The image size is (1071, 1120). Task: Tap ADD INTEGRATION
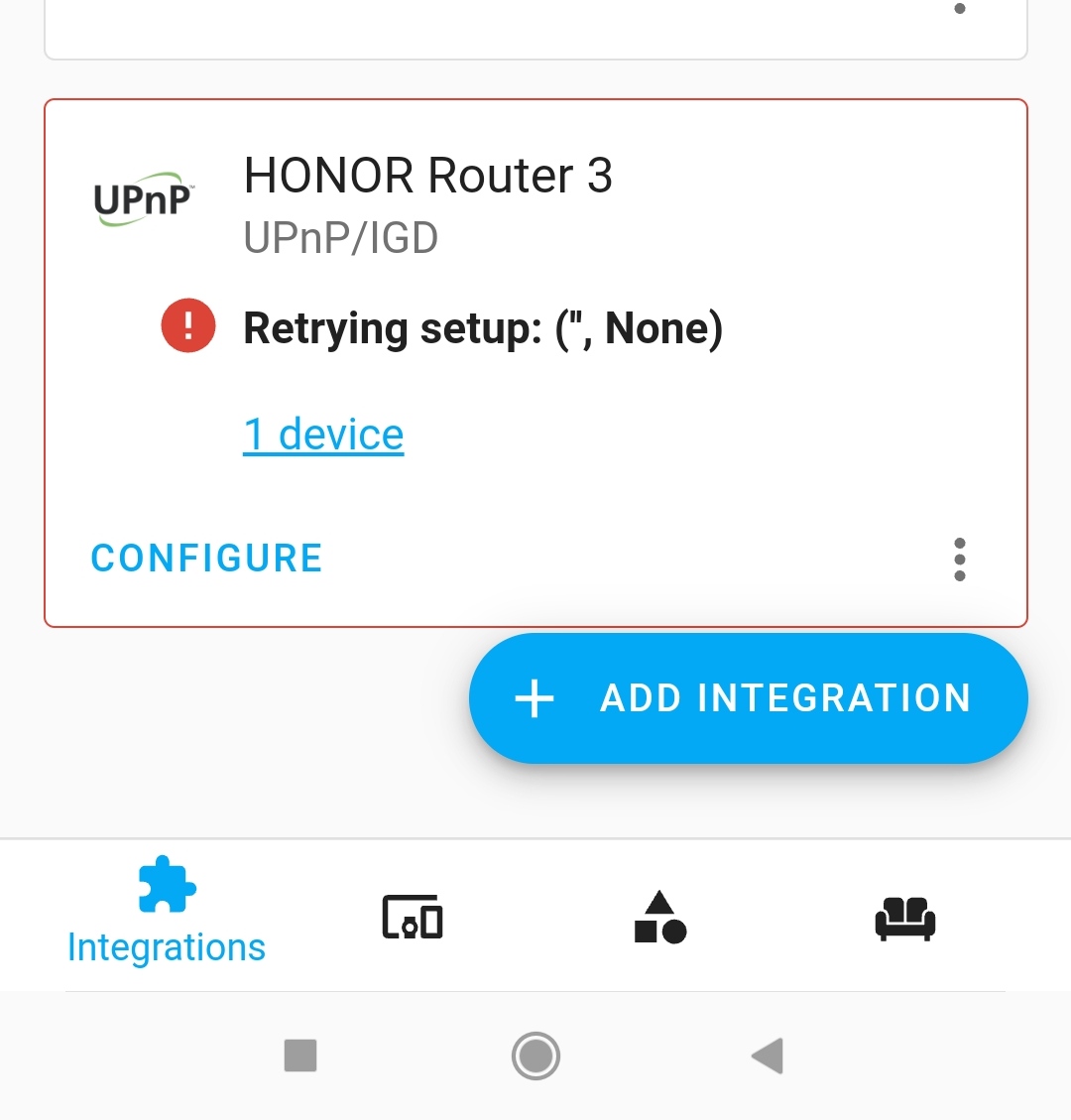749,697
